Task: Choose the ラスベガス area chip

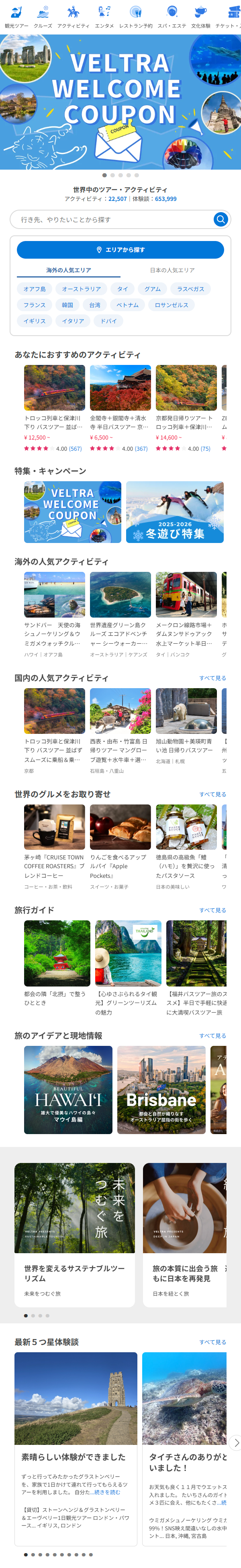Action: pyautogui.click(x=190, y=289)
